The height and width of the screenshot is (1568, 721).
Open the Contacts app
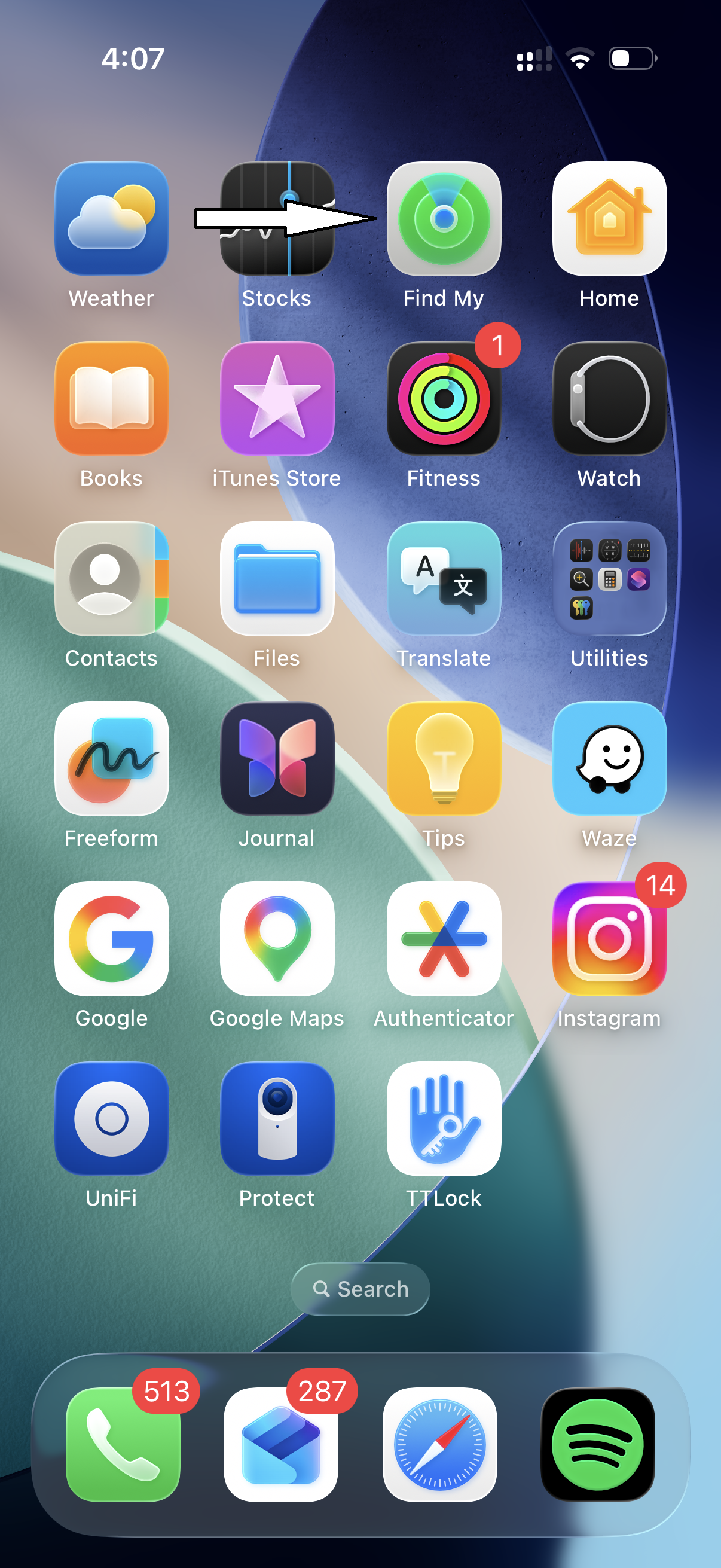pyautogui.click(x=111, y=579)
